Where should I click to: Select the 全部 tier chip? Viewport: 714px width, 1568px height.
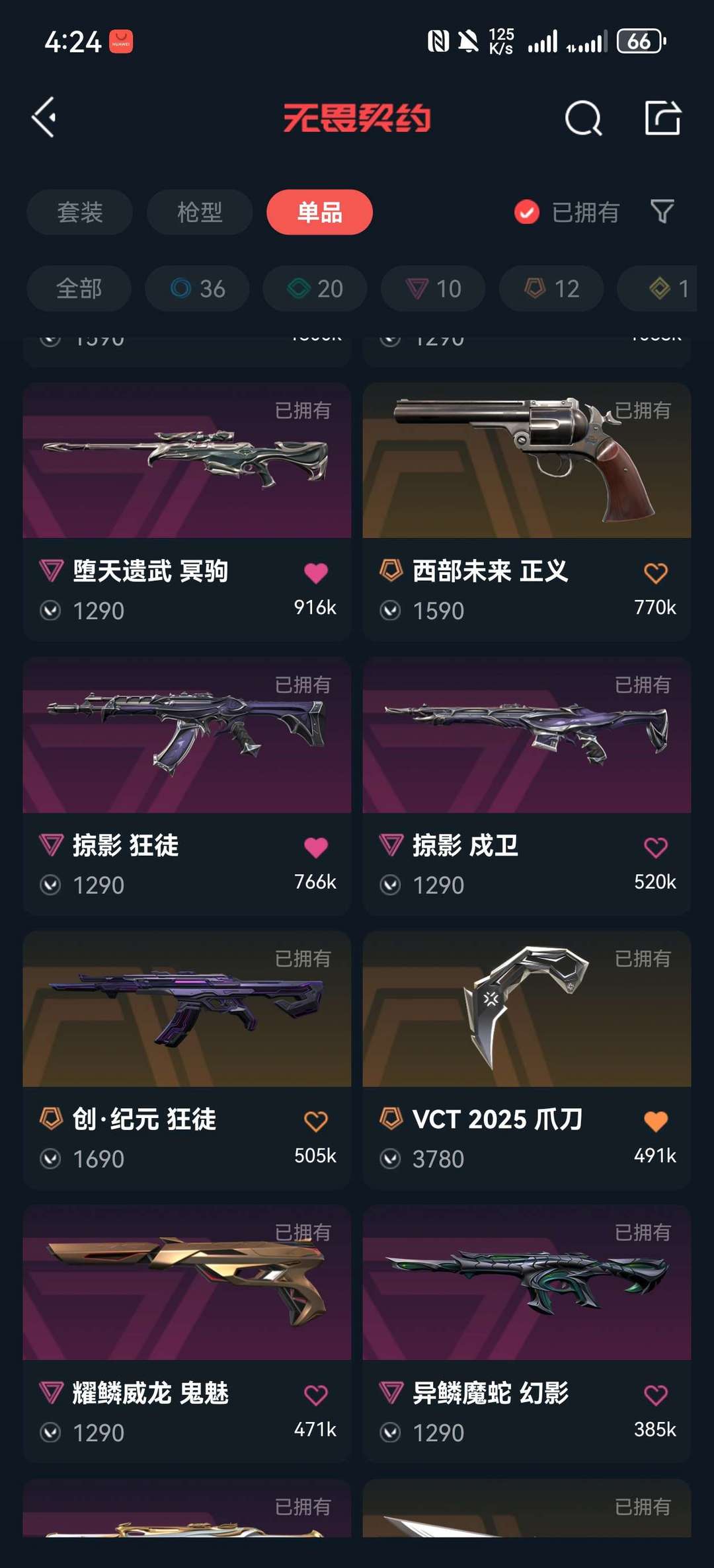pos(79,289)
